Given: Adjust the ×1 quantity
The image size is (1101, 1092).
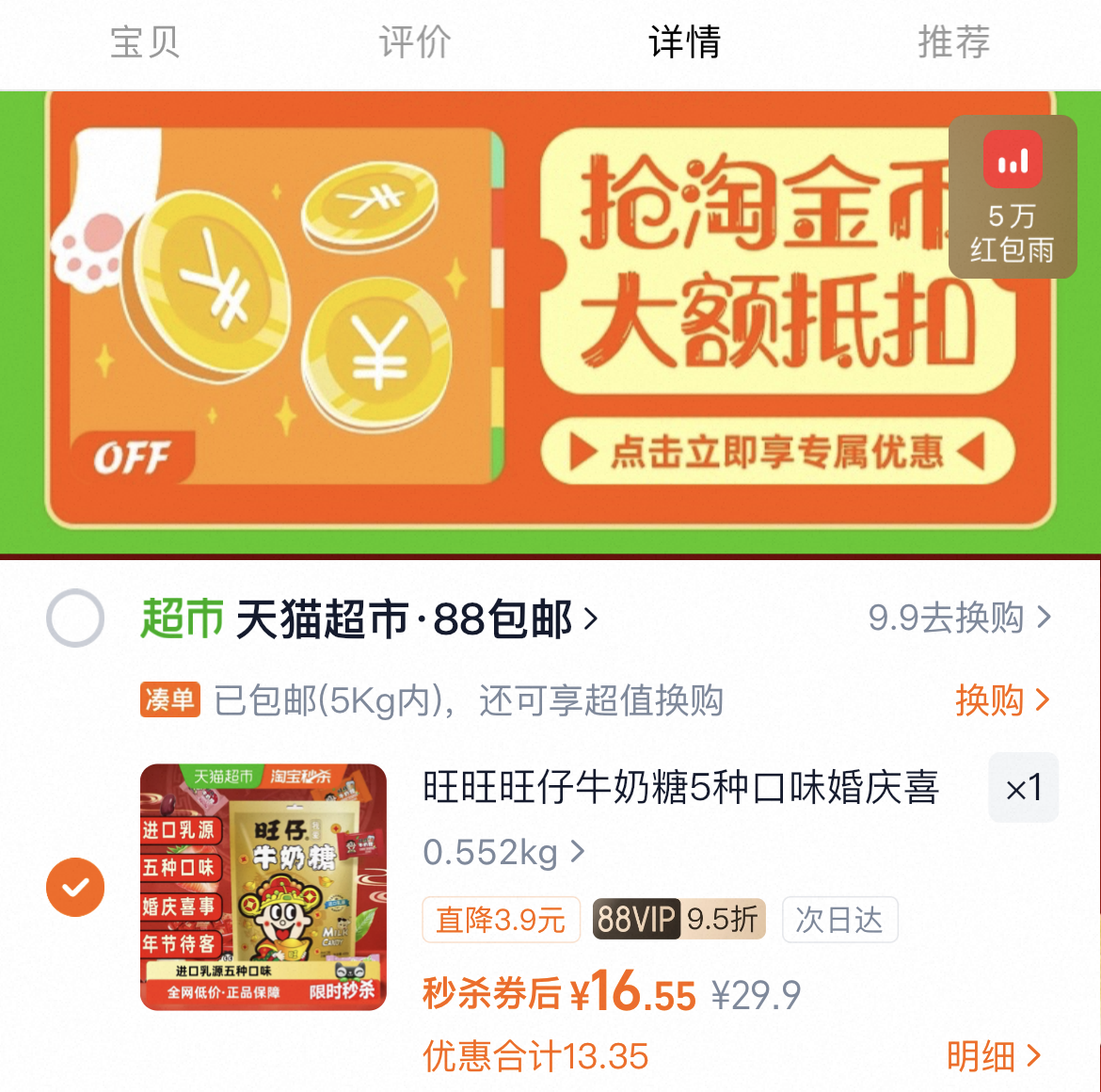Looking at the screenshot, I should click(x=1023, y=788).
